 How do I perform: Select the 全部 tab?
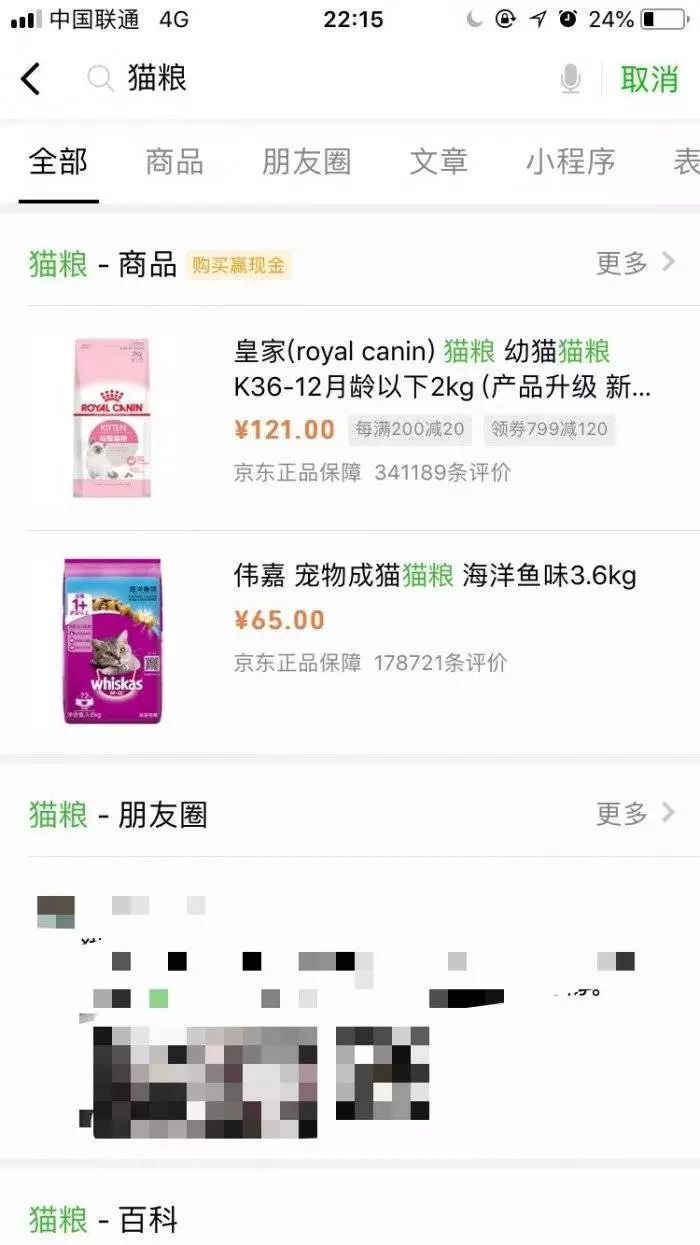tap(58, 162)
